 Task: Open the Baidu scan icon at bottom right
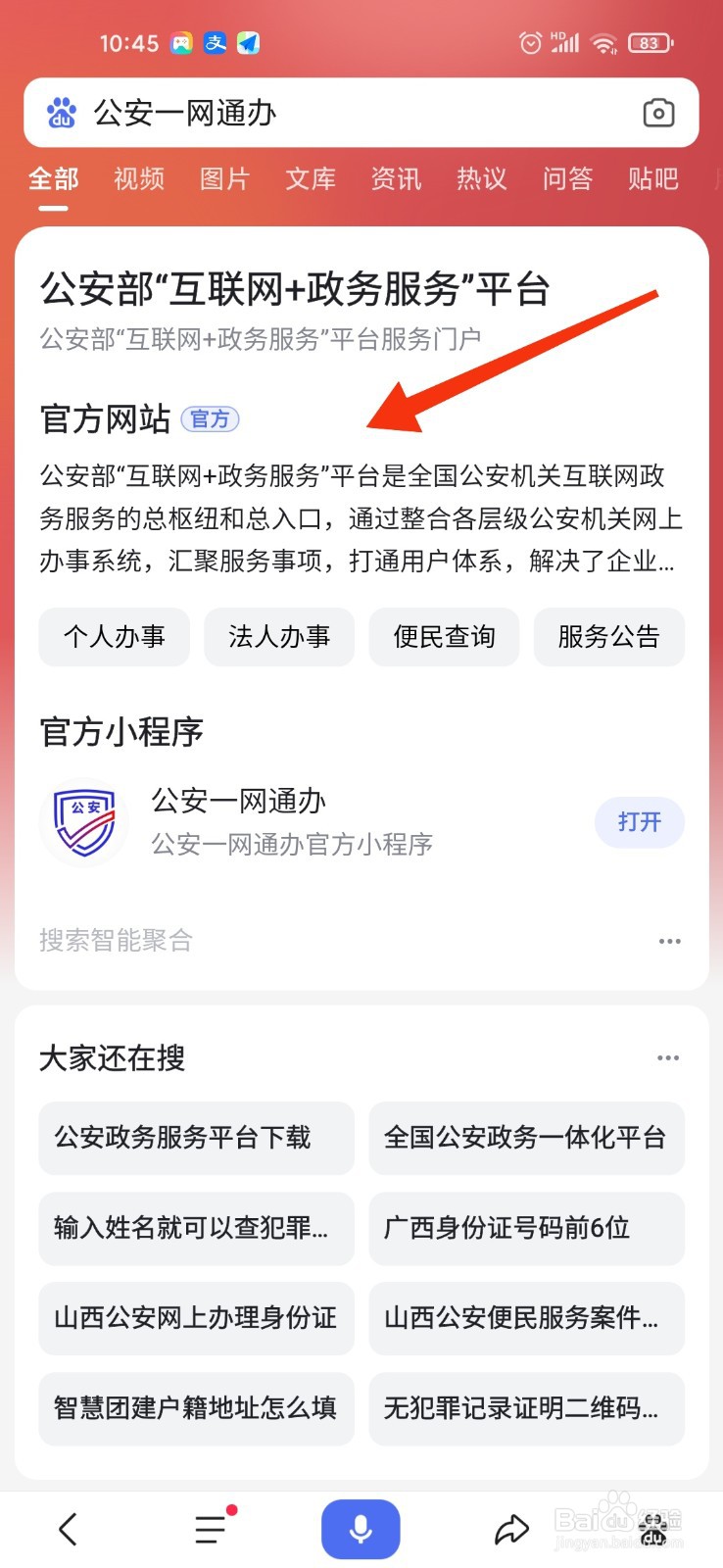tap(654, 1527)
